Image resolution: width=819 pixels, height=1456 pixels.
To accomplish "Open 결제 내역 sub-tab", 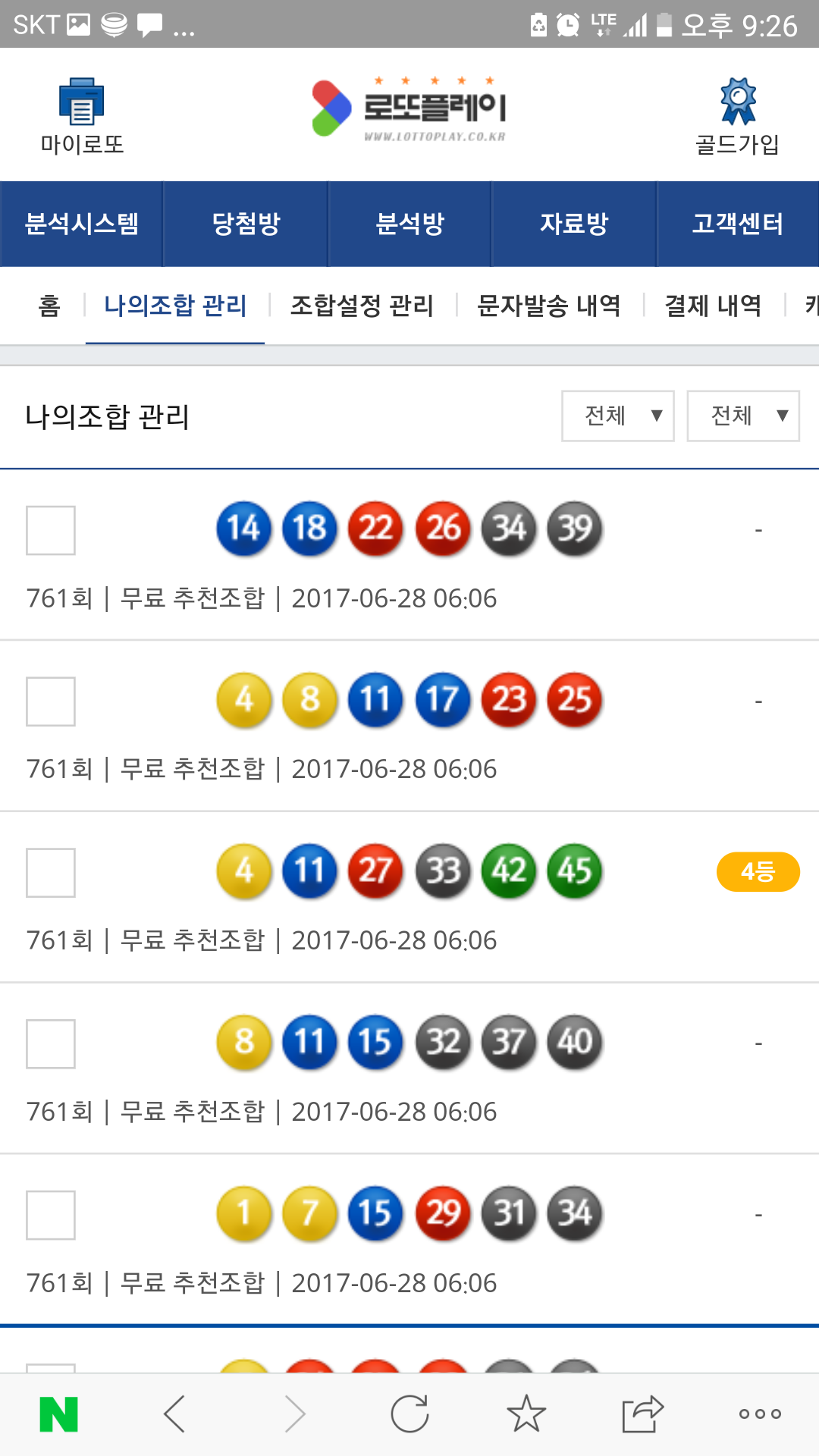I will (713, 306).
